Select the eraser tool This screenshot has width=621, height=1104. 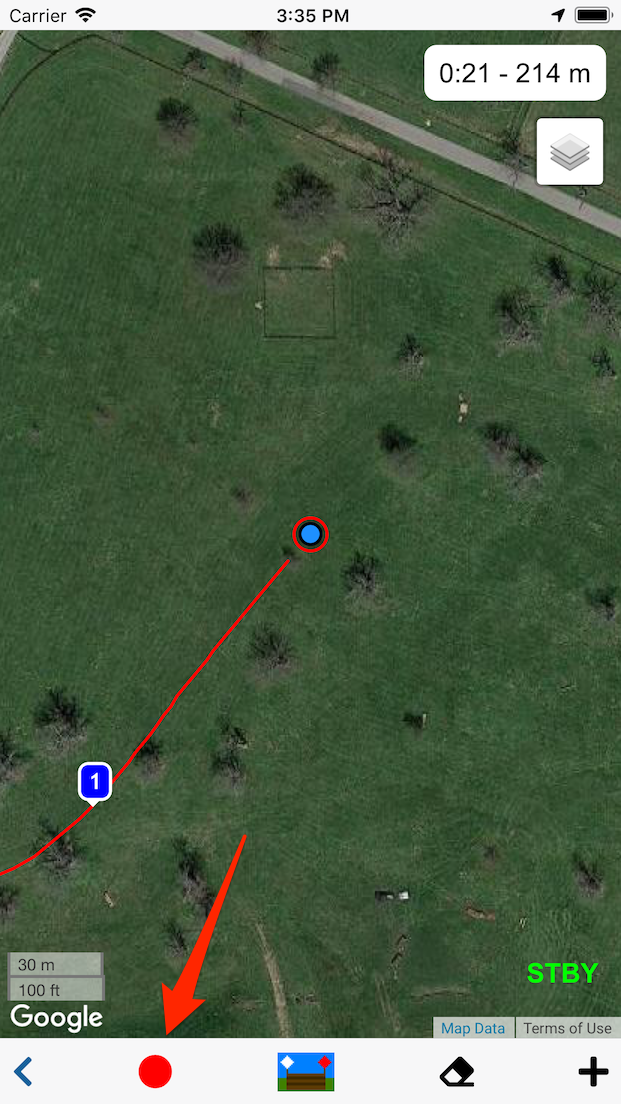coord(457,1072)
